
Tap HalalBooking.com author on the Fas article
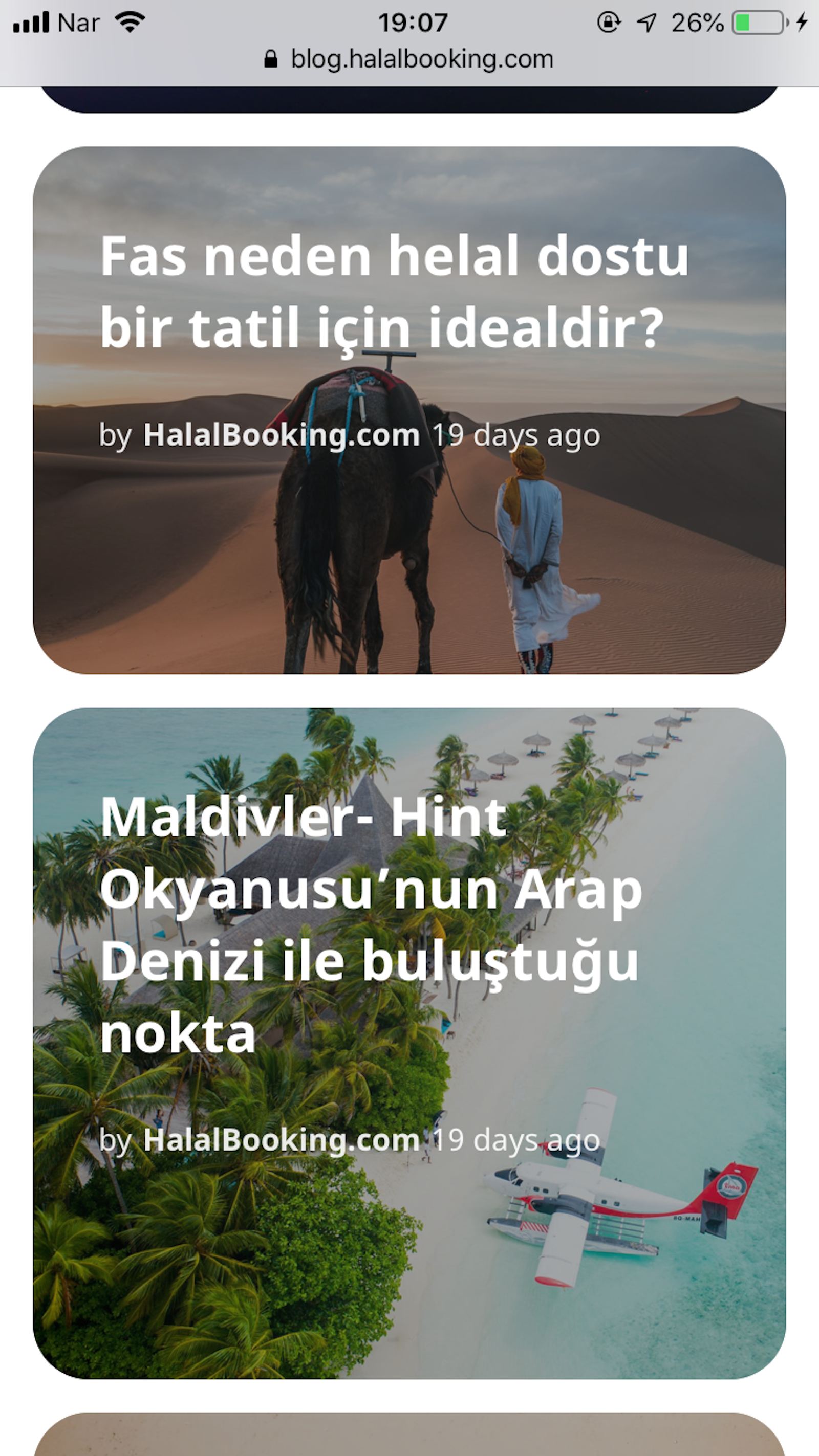click(x=281, y=435)
